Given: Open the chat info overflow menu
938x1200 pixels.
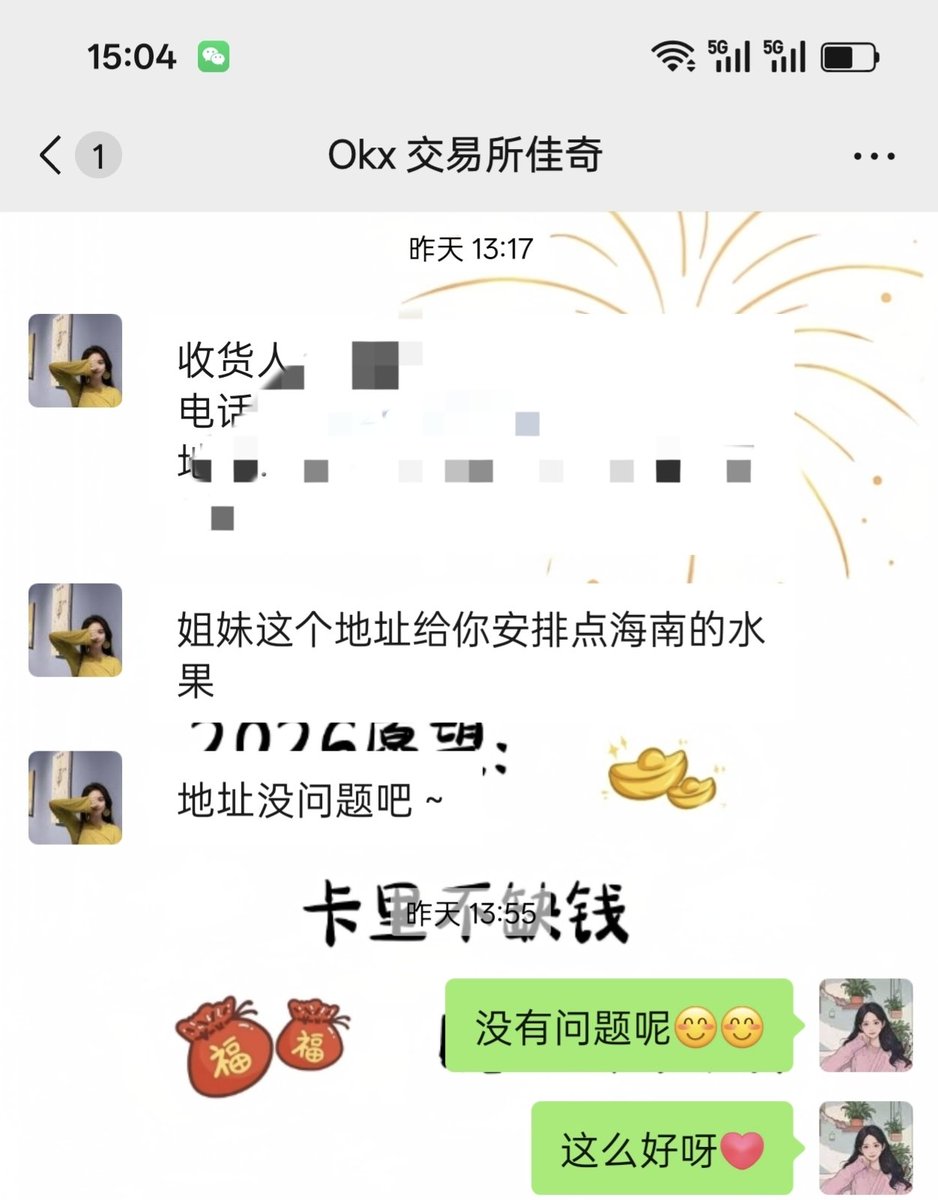Looking at the screenshot, I should [x=873, y=156].
